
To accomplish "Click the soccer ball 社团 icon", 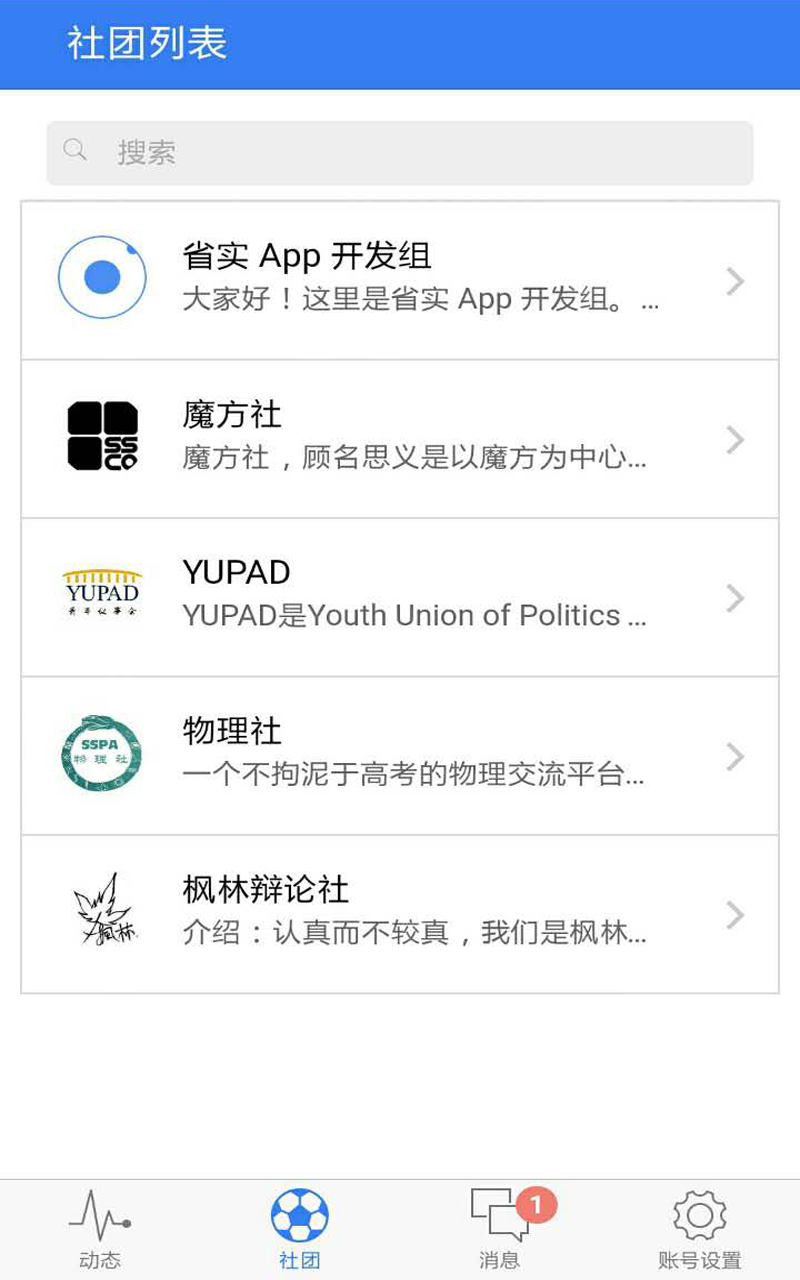I will [299, 1213].
